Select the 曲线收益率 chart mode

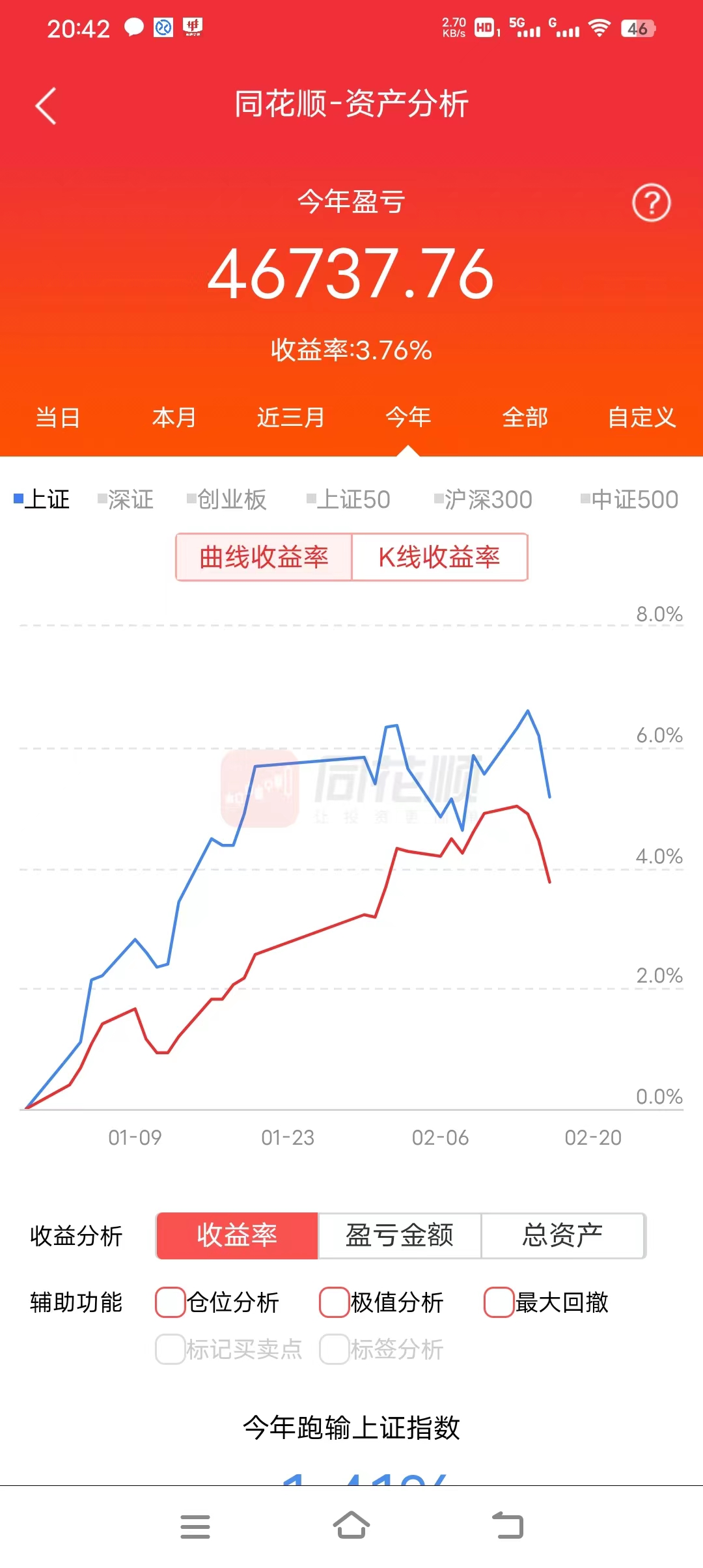264,557
